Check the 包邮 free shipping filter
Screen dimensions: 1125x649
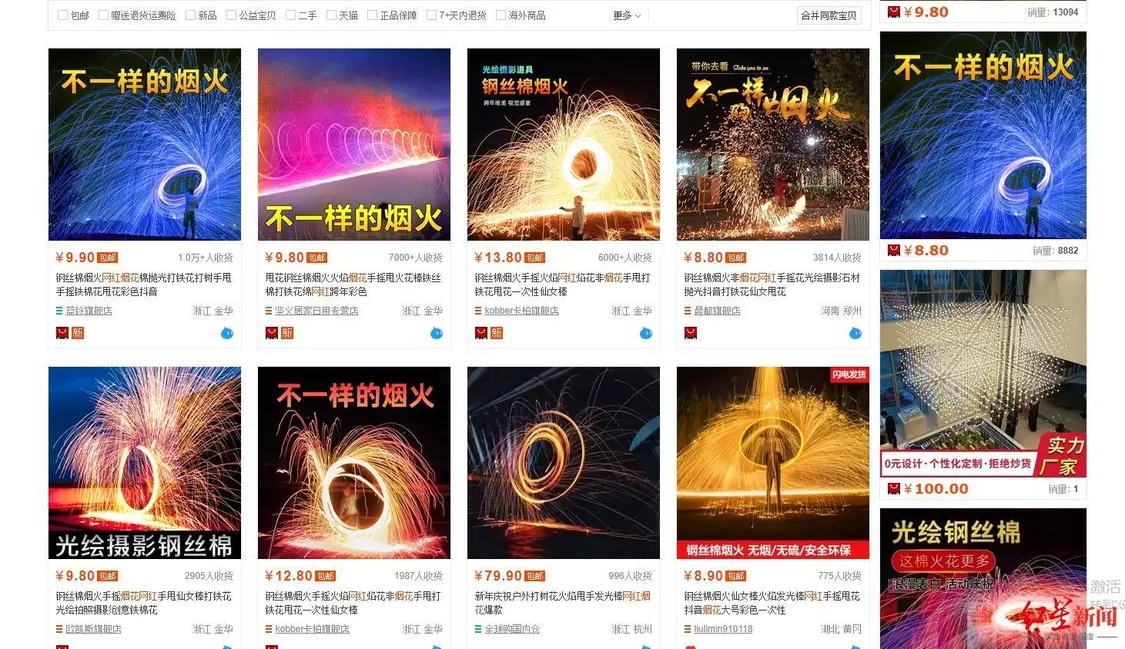click(63, 16)
